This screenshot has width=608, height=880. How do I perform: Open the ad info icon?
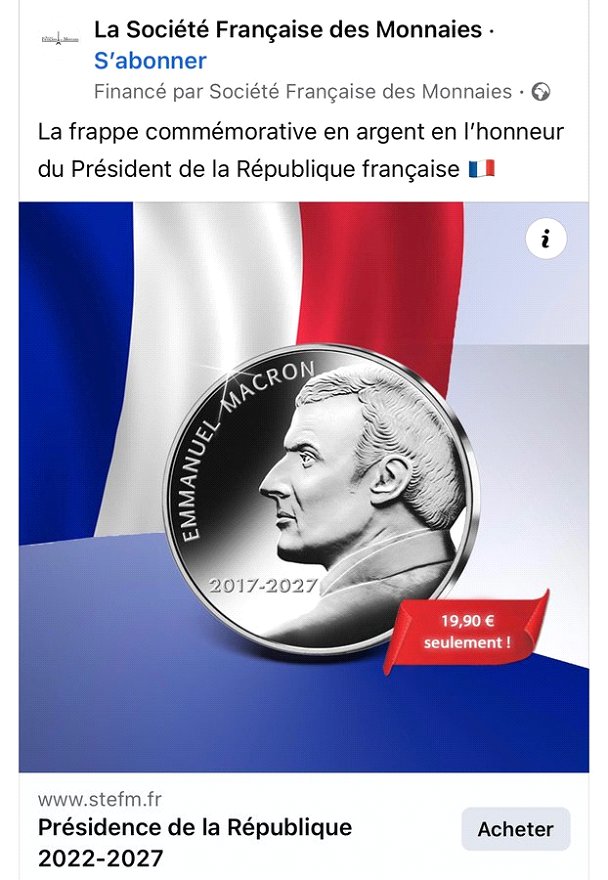point(545,239)
